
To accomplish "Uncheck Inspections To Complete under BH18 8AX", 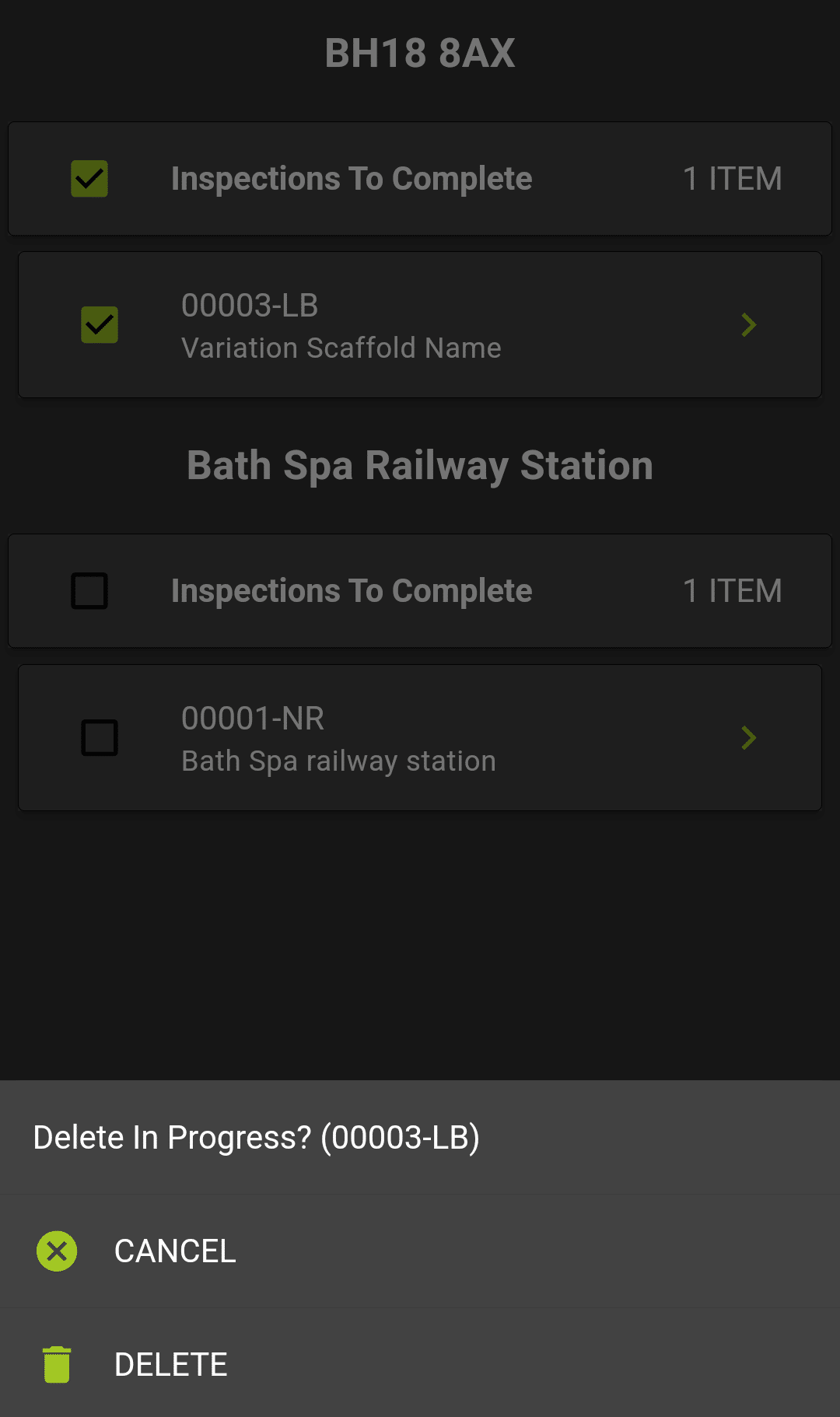I will click(89, 179).
